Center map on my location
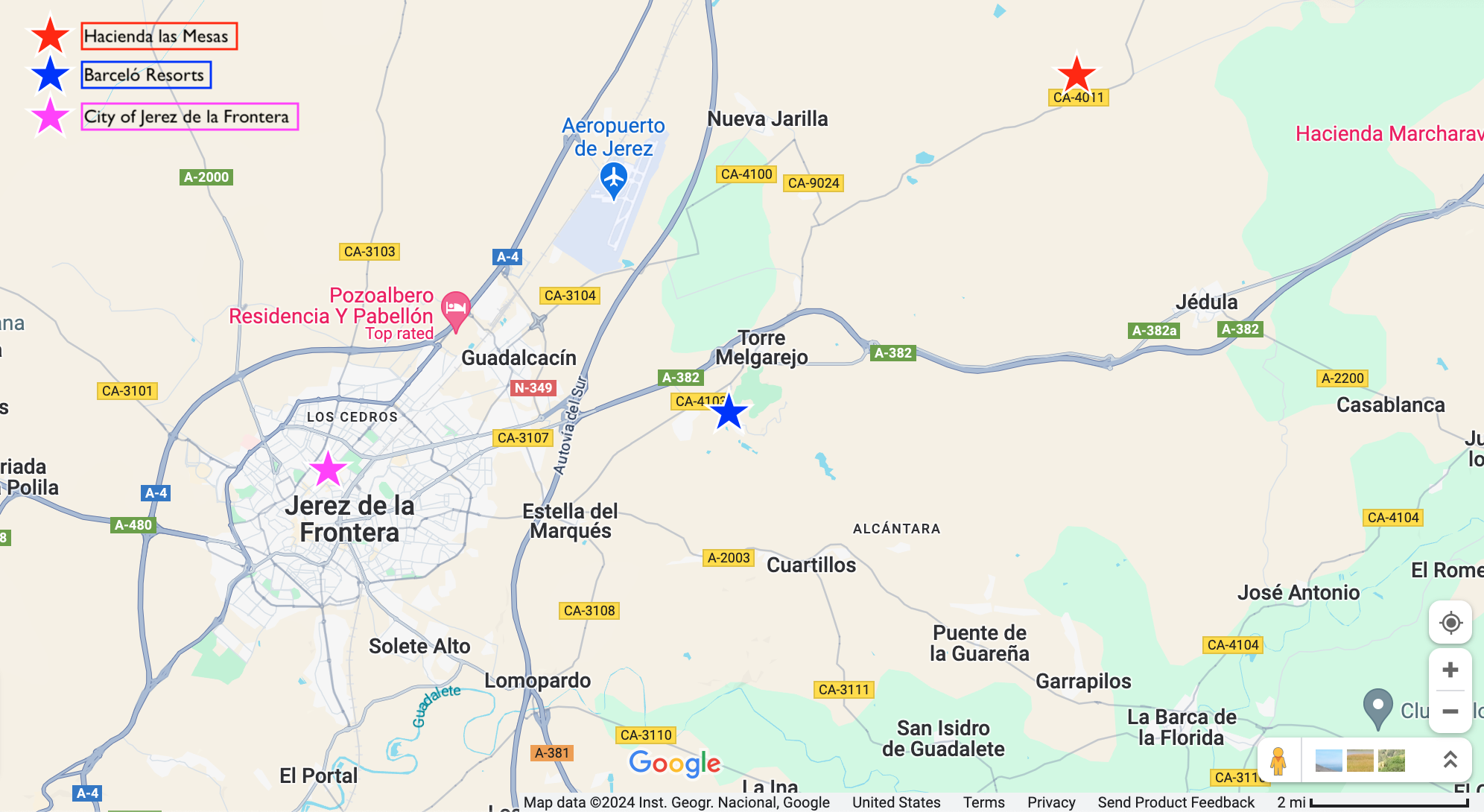1484x812 pixels. [1450, 622]
